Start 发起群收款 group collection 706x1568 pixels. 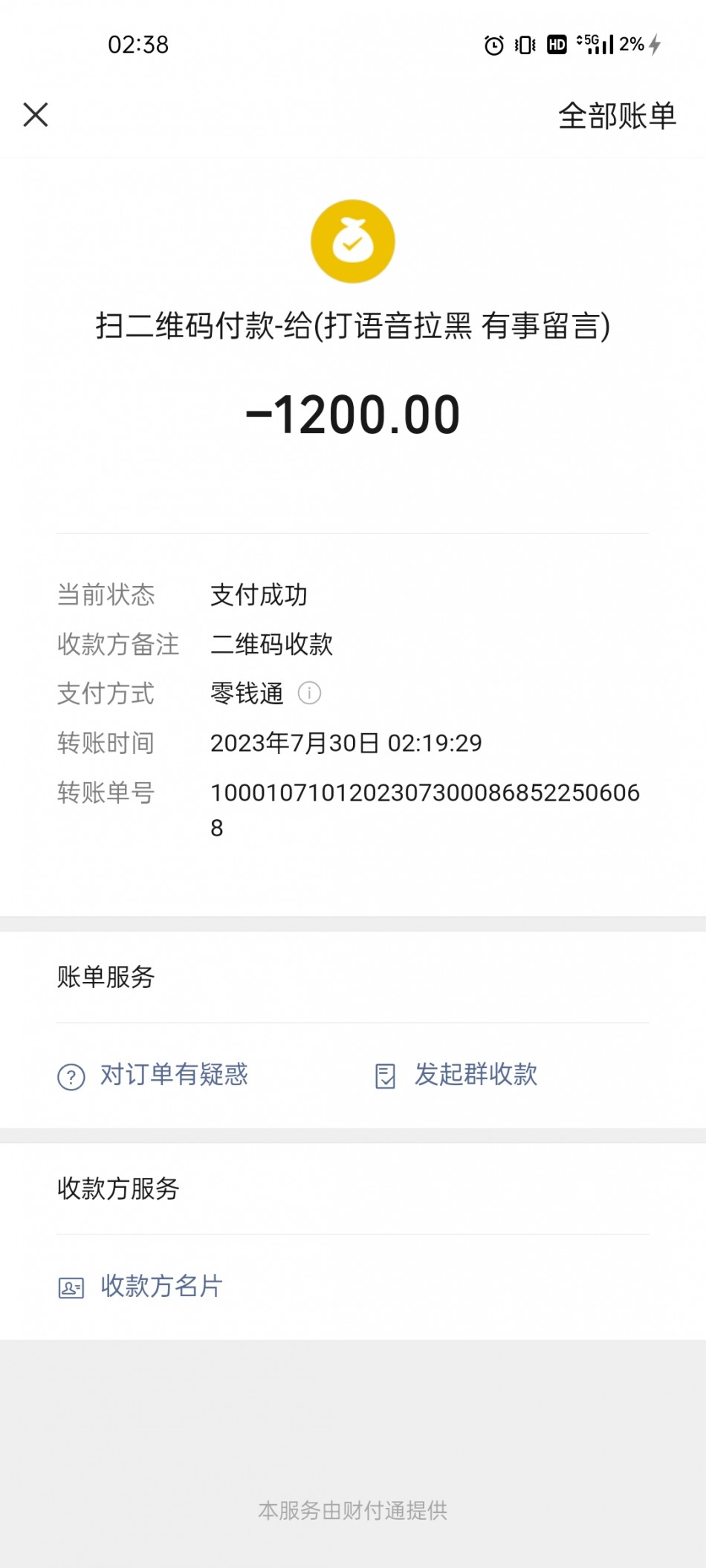click(x=456, y=1075)
